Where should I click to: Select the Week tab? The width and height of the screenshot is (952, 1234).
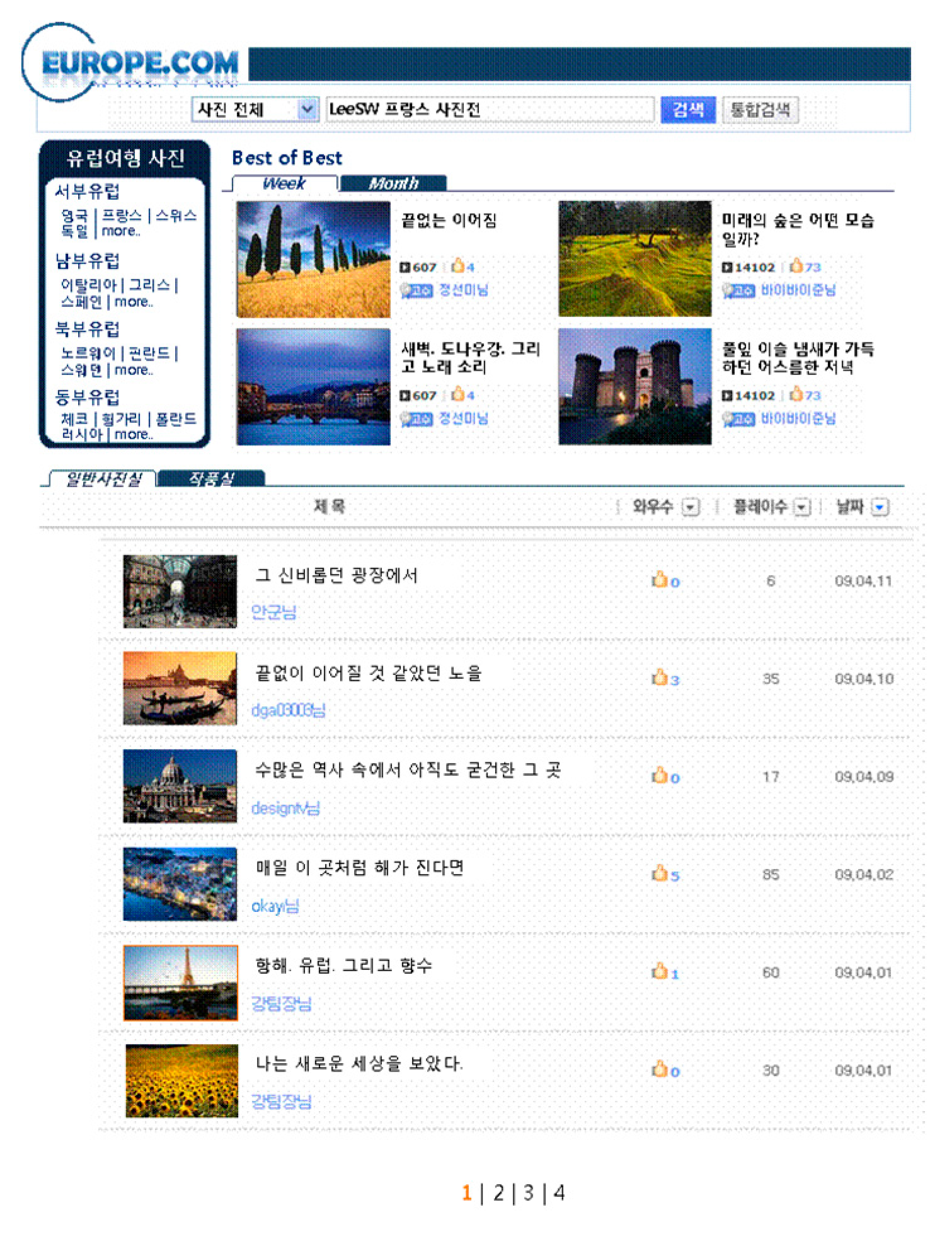[x=284, y=183]
